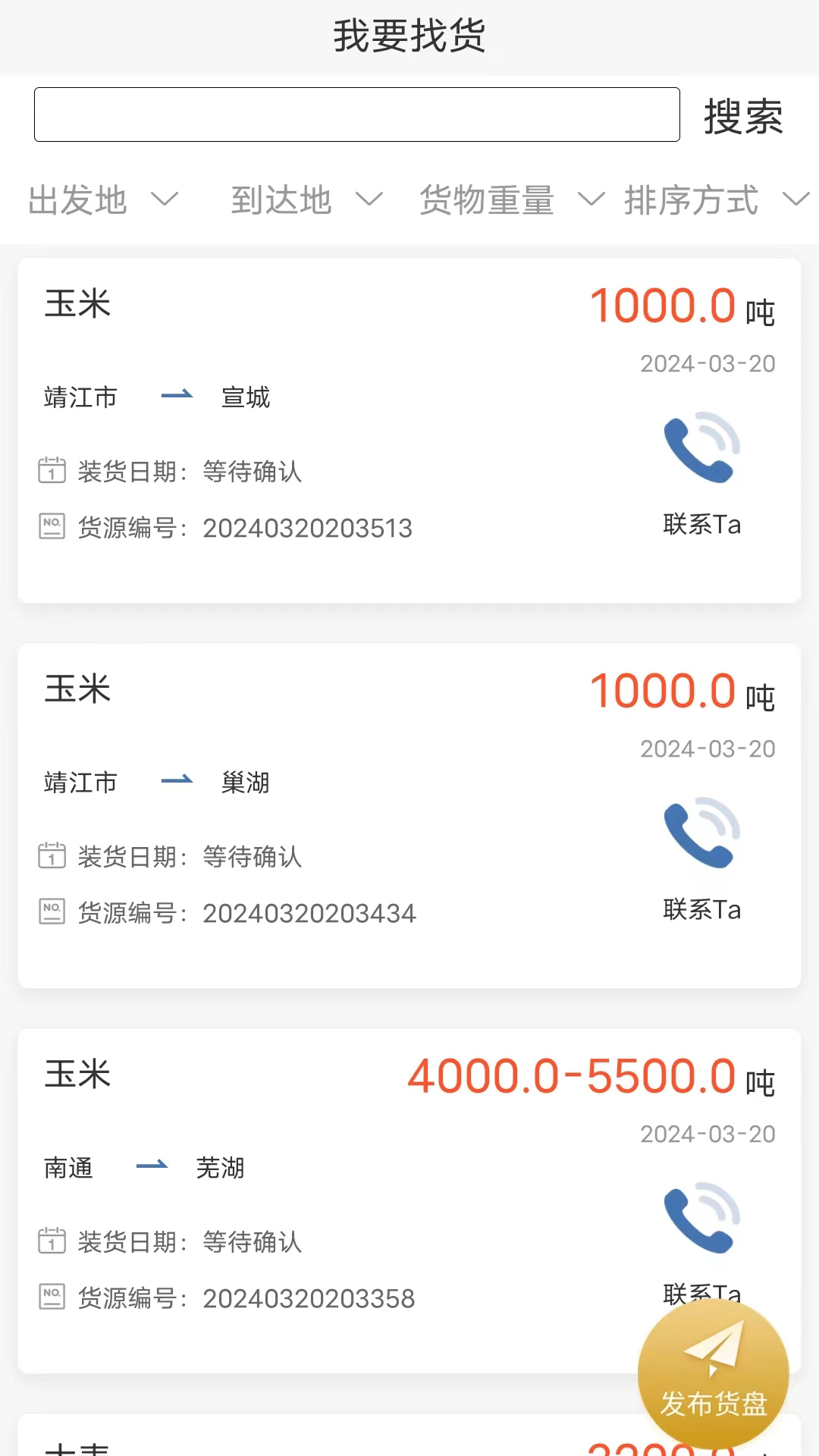The width and height of the screenshot is (819, 1456).
Task: Tap the blue arrow between 靖江市 and 宣城
Action: point(177,396)
